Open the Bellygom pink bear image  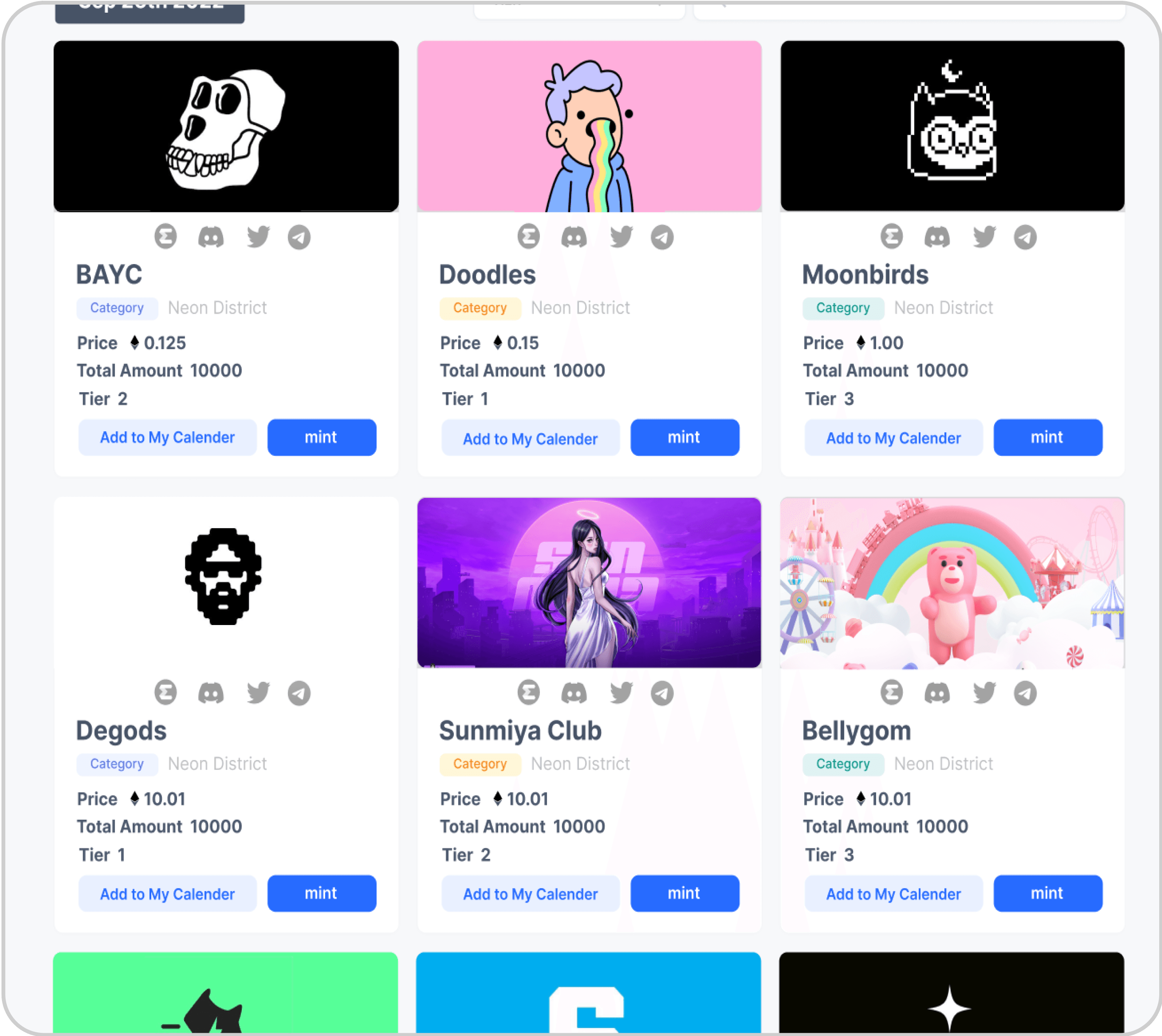pyautogui.click(x=952, y=582)
